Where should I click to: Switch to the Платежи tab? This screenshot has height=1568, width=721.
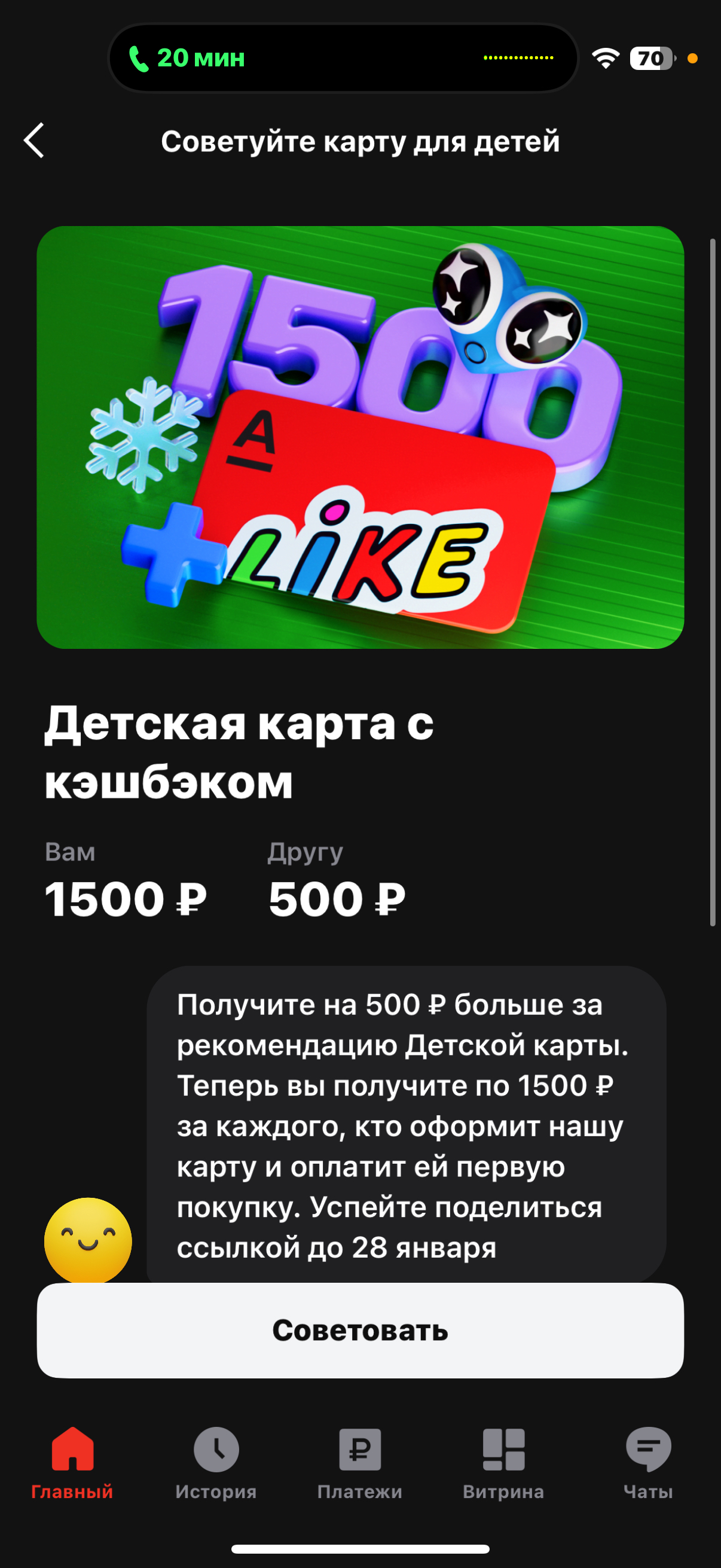(x=359, y=1463)
